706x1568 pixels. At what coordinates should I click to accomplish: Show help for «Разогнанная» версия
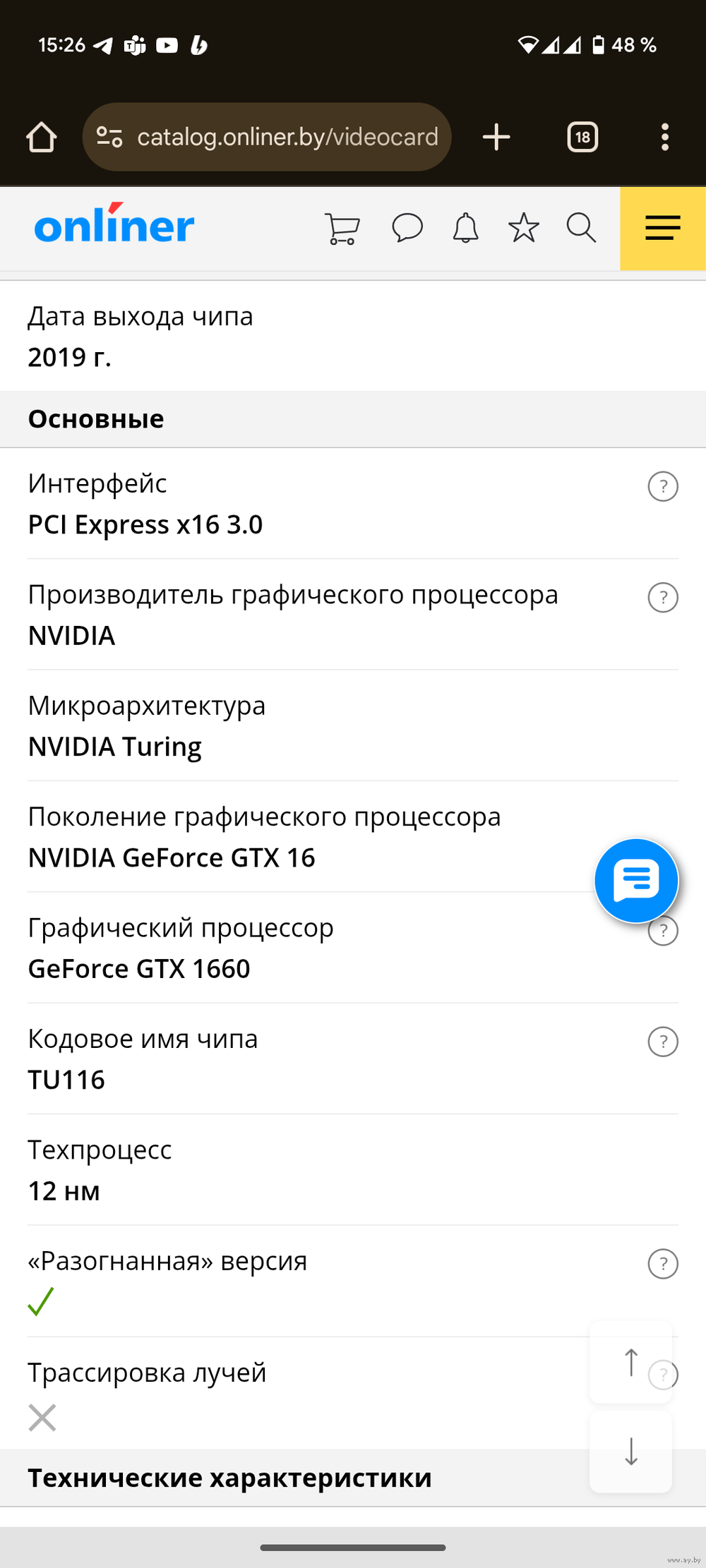[663, 1264]
